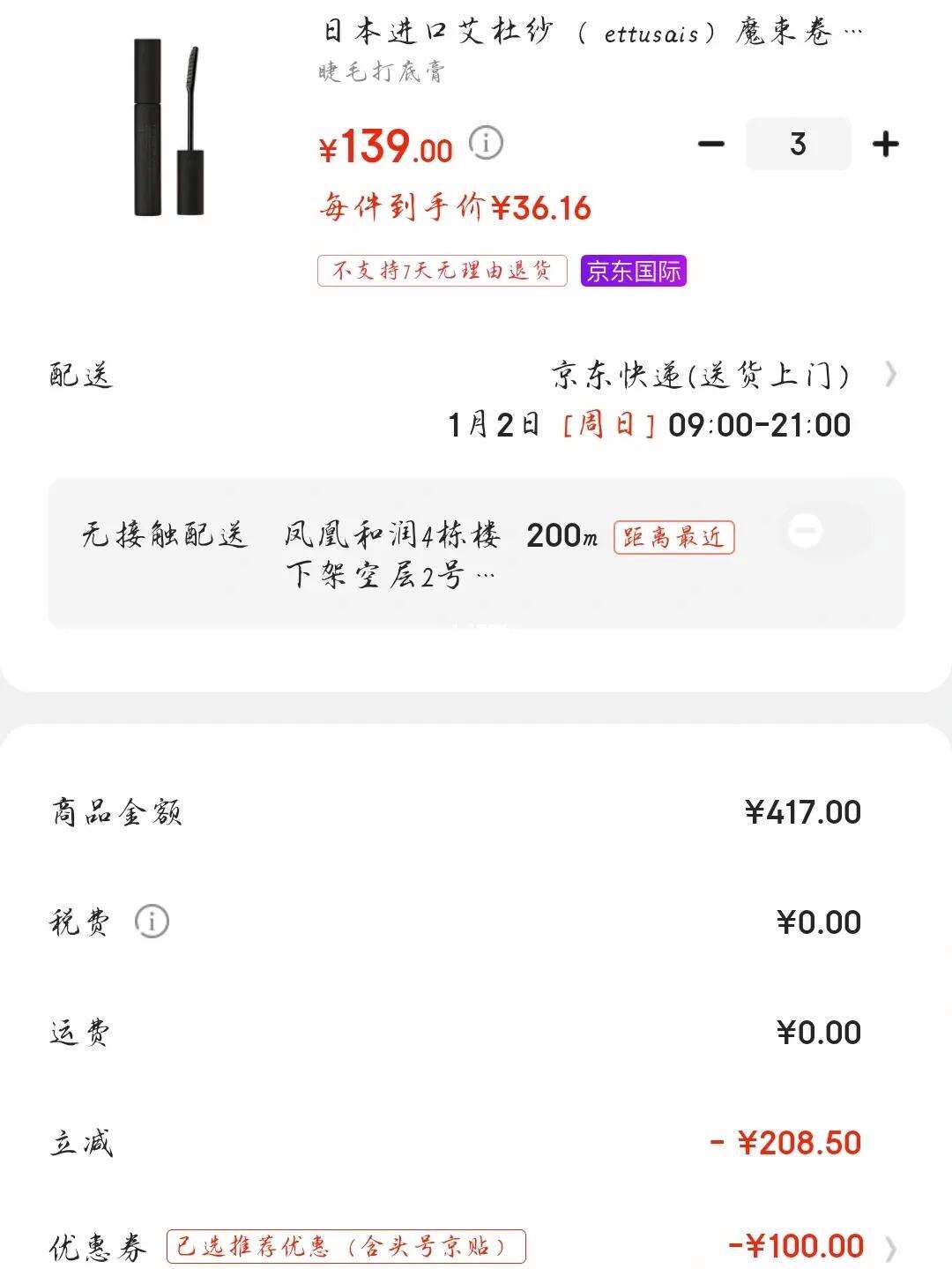Click the quantity field showing 3

point(797,143)
